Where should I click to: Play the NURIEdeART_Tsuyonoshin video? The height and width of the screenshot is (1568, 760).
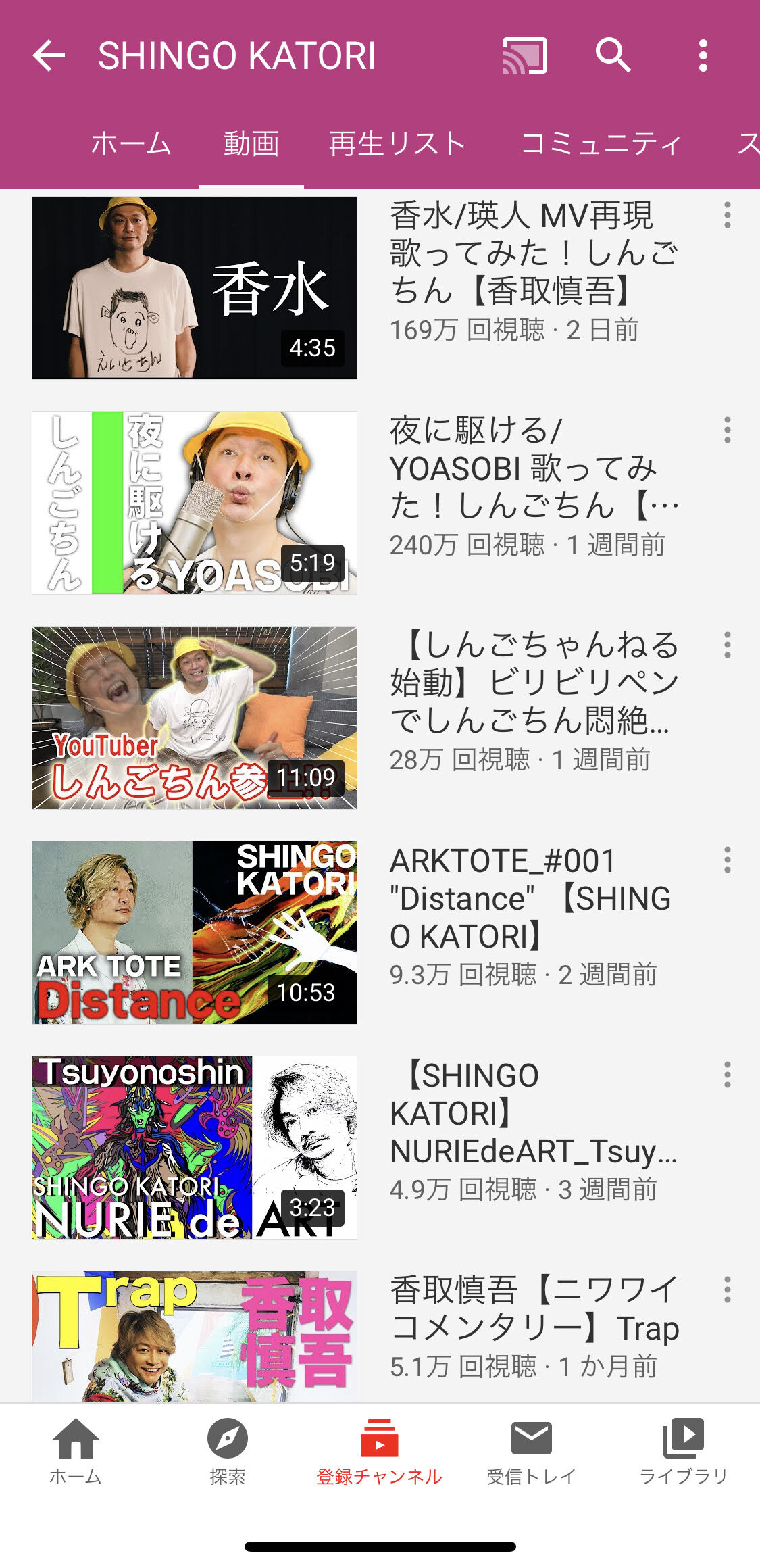click(195, 1148)
